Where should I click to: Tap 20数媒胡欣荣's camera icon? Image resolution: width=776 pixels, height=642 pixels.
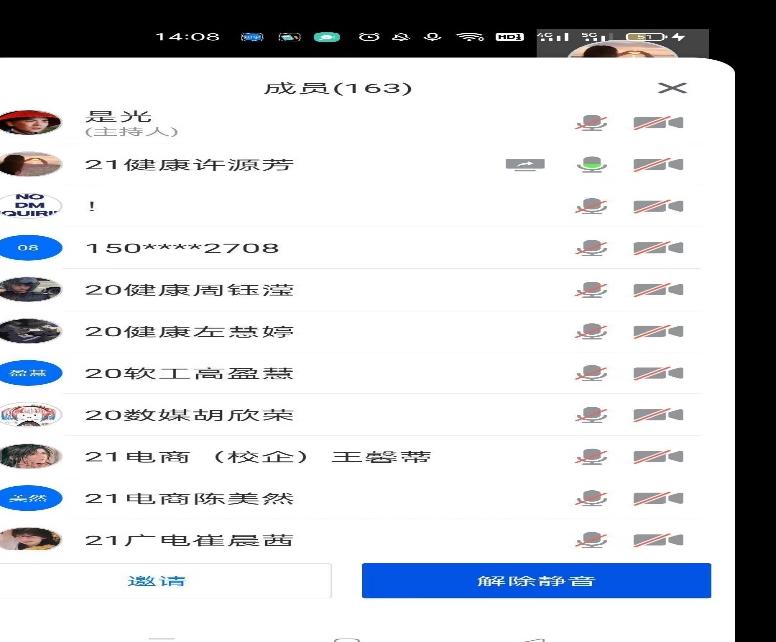[658, 415]
